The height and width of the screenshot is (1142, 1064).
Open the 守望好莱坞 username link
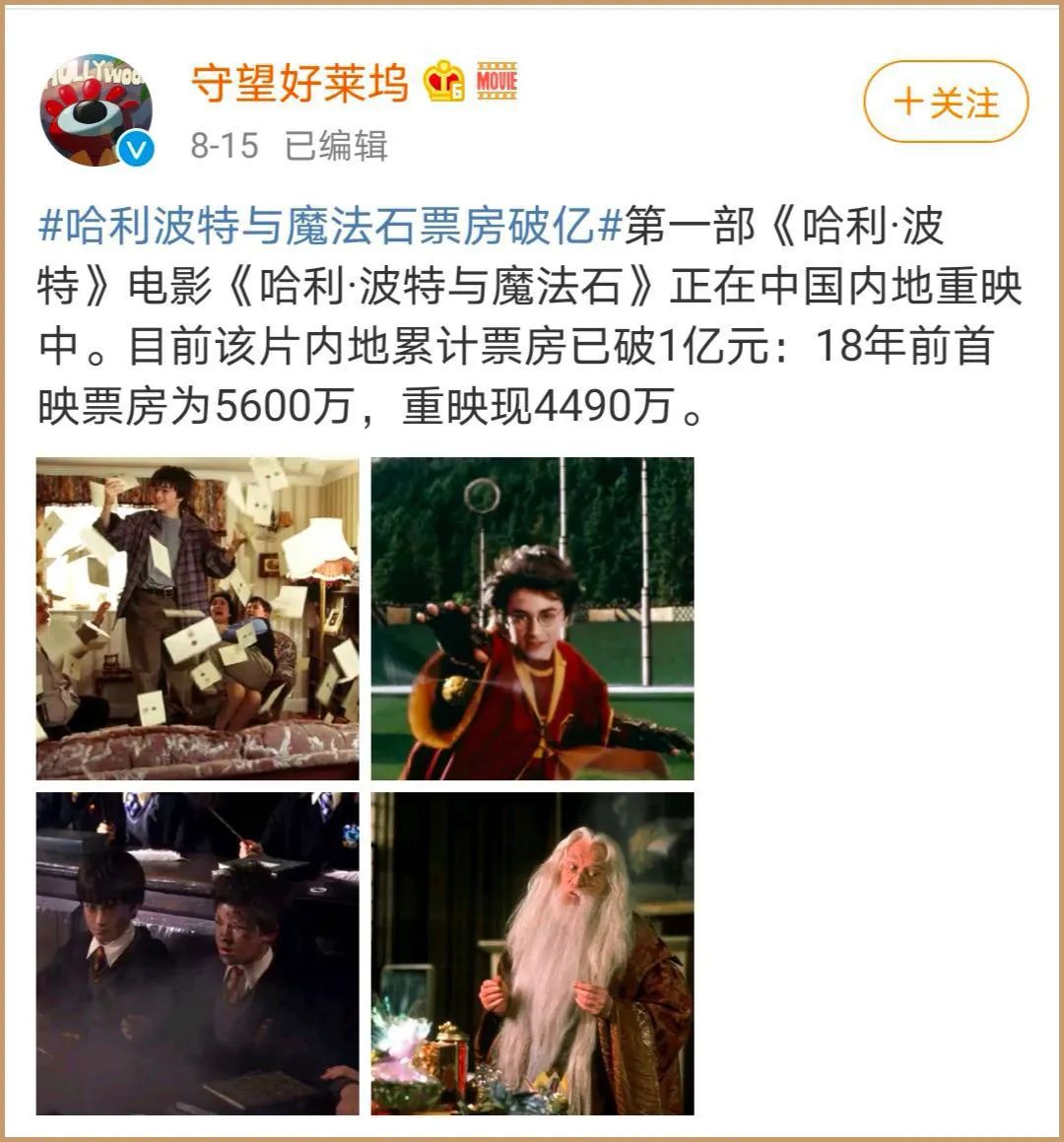tap(299, 82)
